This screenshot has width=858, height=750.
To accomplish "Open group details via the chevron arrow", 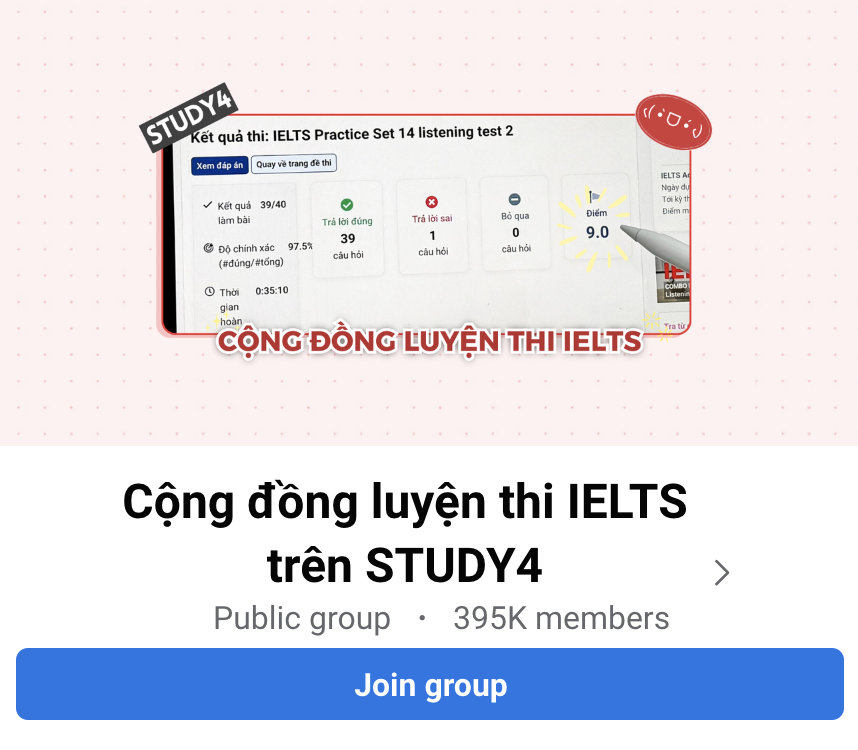I will click(722, 572).
